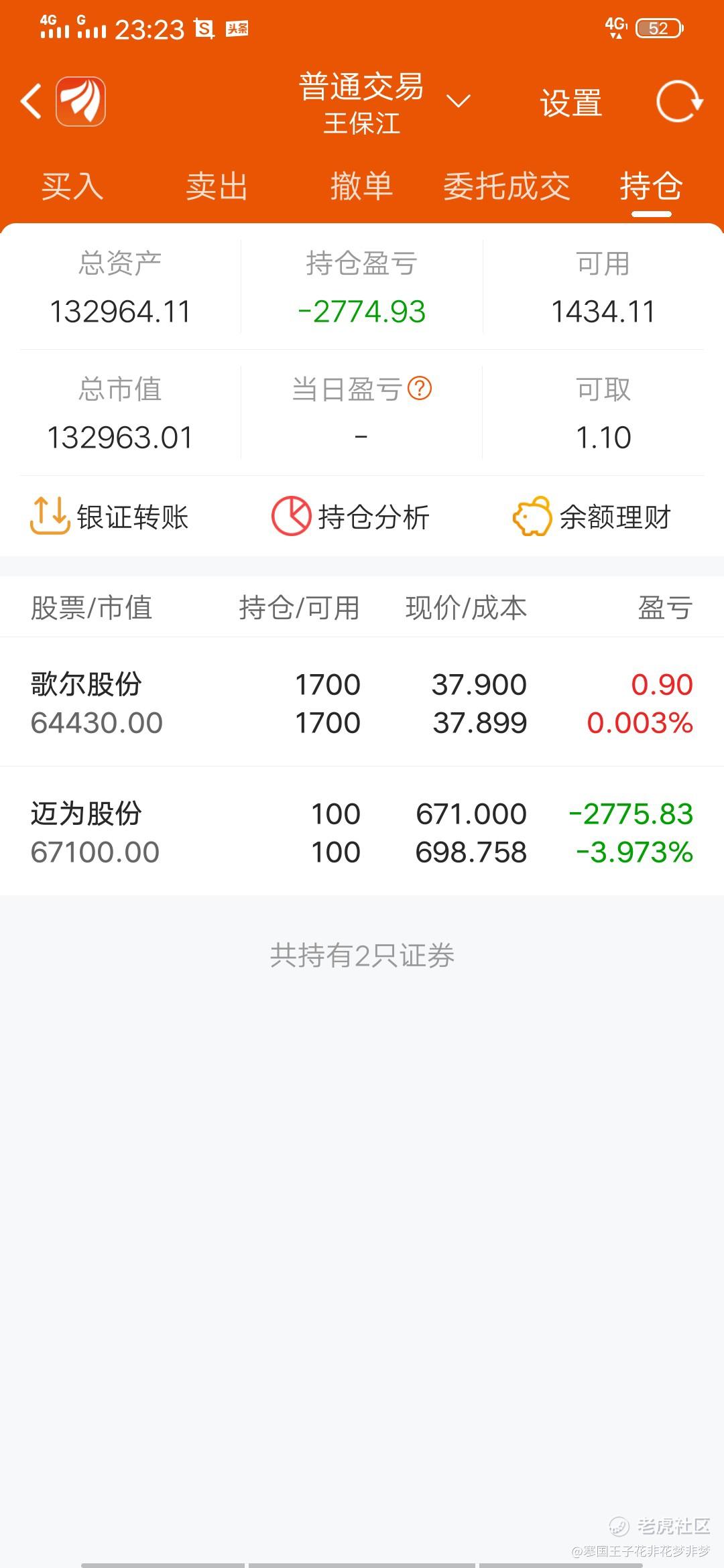Open the 歌尔股份 holding row
724x1568 pixels.
pyautogui.click(x=362, y=703)
